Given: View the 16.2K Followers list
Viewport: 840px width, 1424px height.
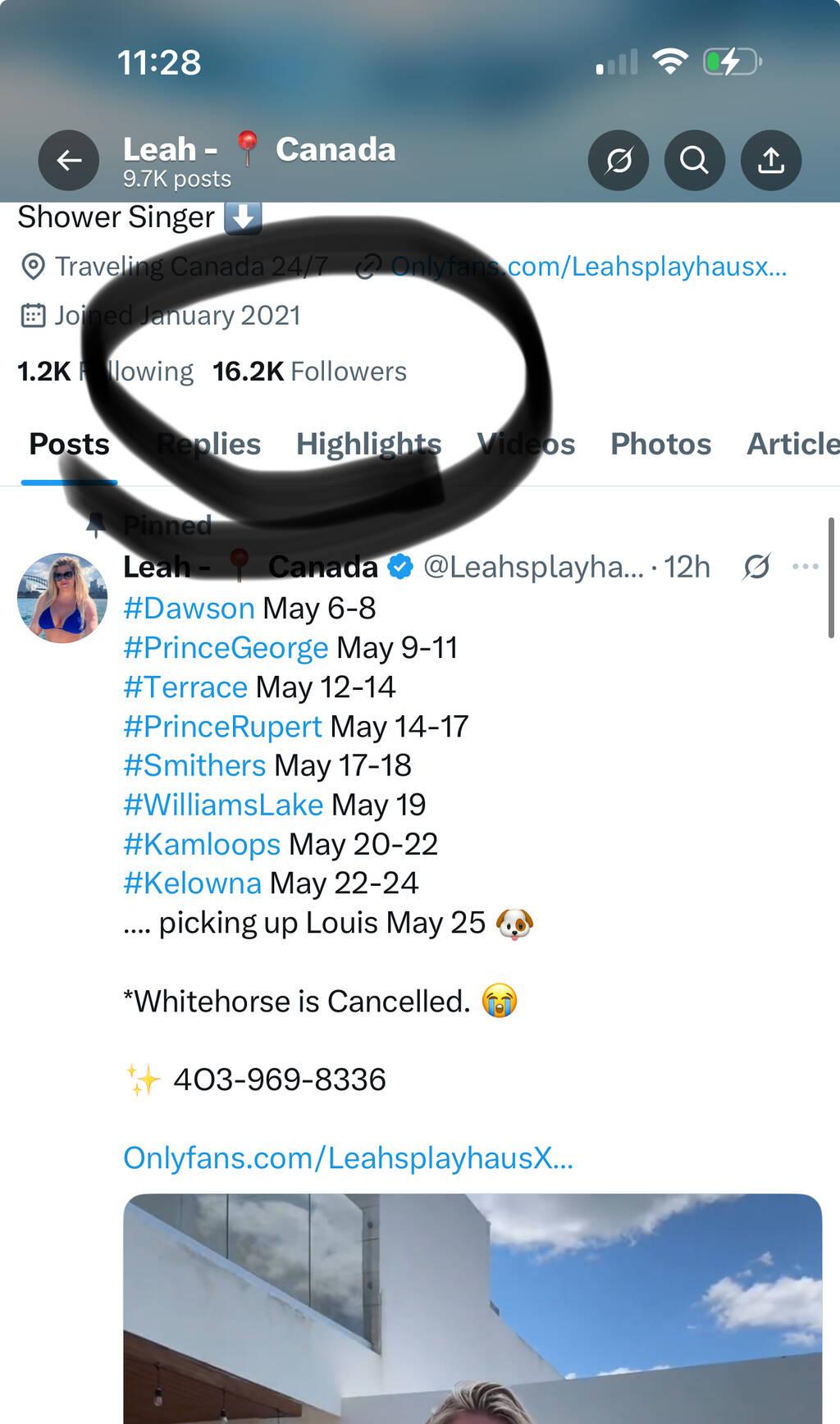Looking at the screenshot, I should (309, 372).
